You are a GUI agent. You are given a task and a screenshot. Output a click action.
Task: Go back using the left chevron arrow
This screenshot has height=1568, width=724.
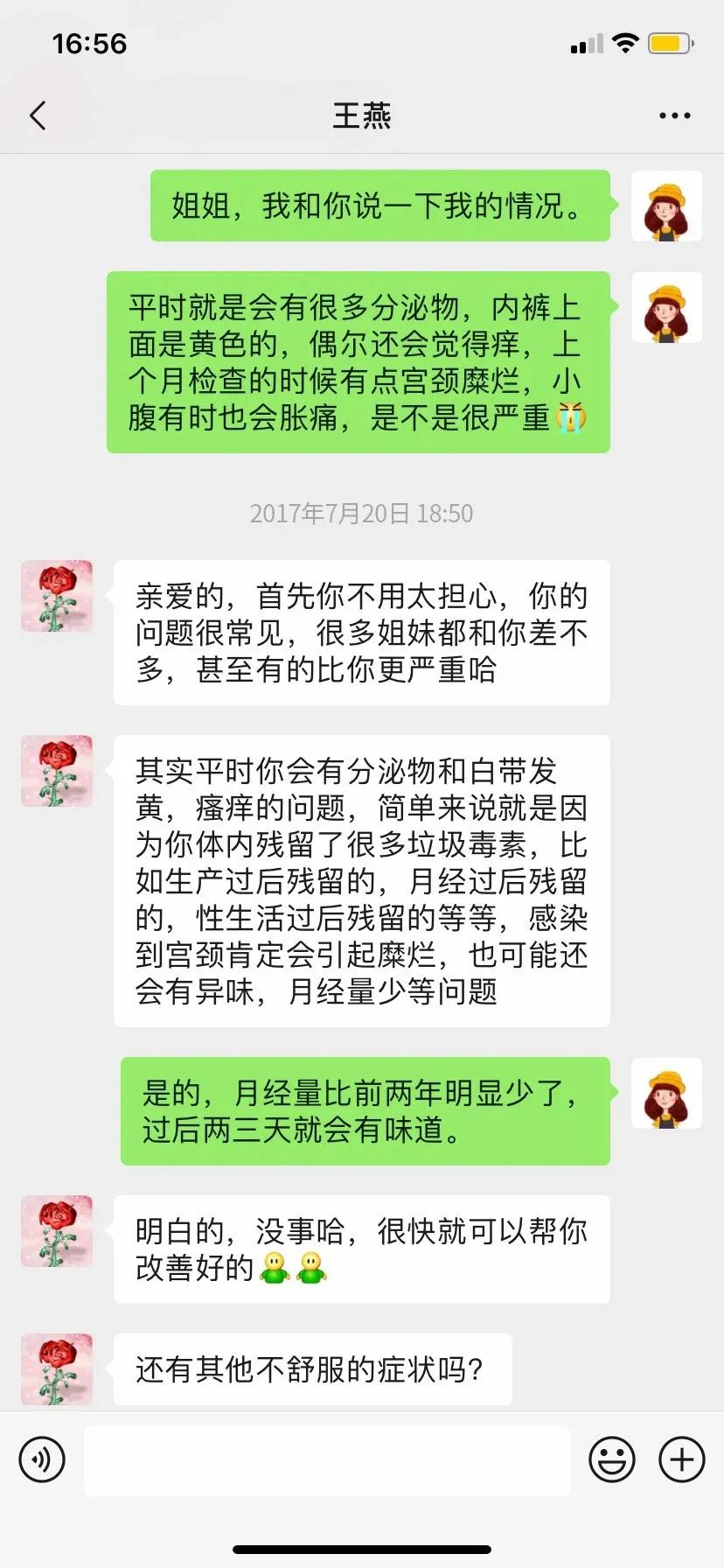37,115
